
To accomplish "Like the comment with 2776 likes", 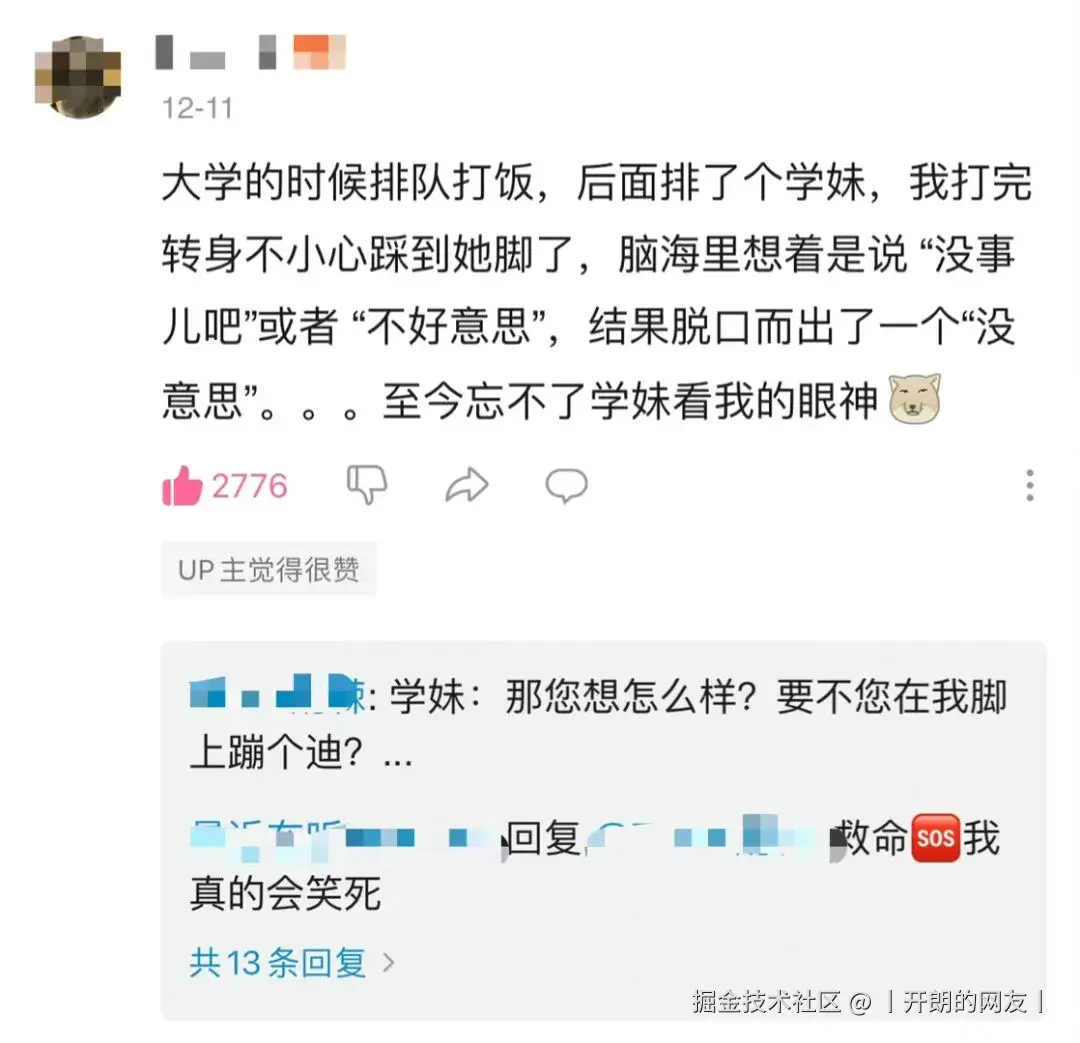I will click(183, 487).
